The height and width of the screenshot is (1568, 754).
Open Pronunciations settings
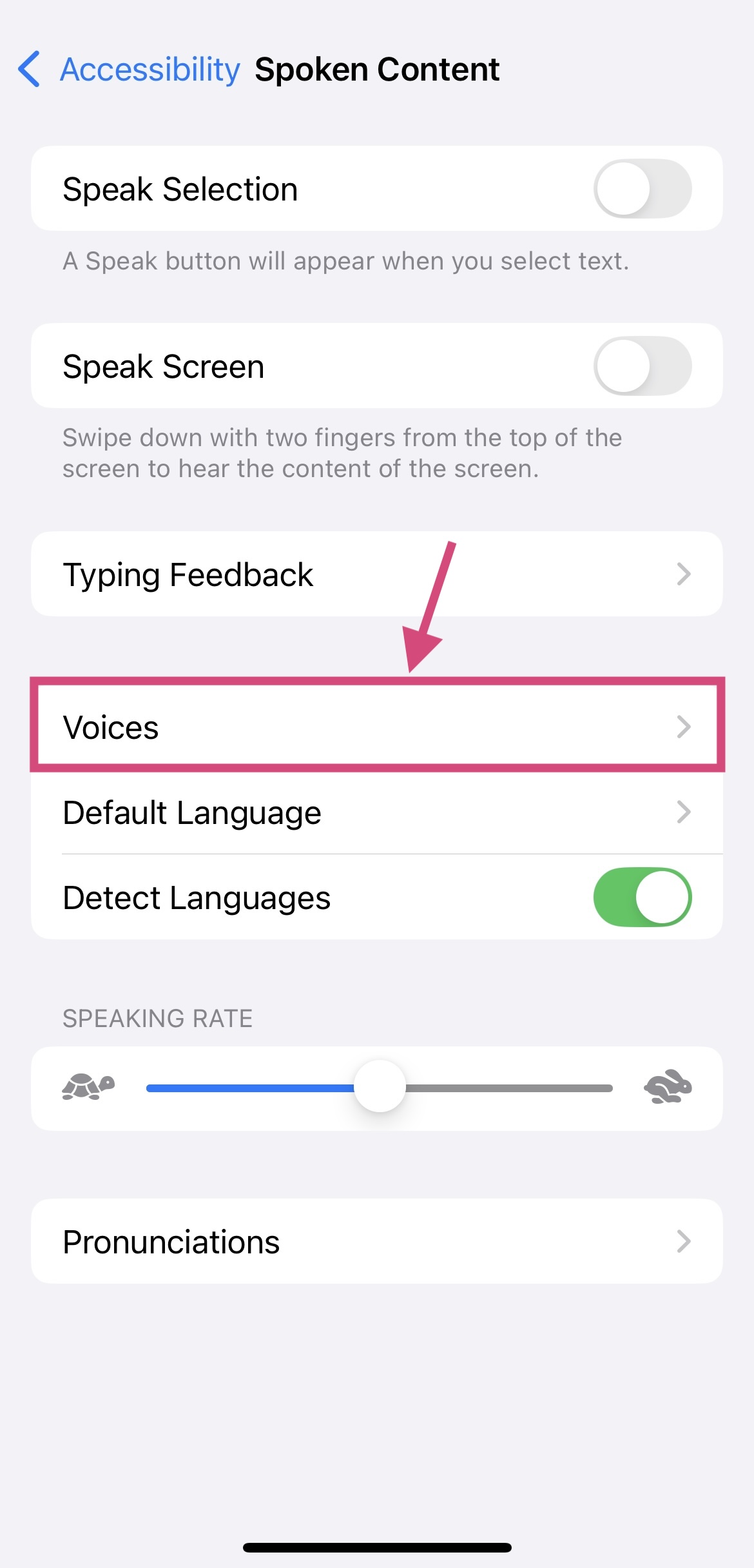376,1242
